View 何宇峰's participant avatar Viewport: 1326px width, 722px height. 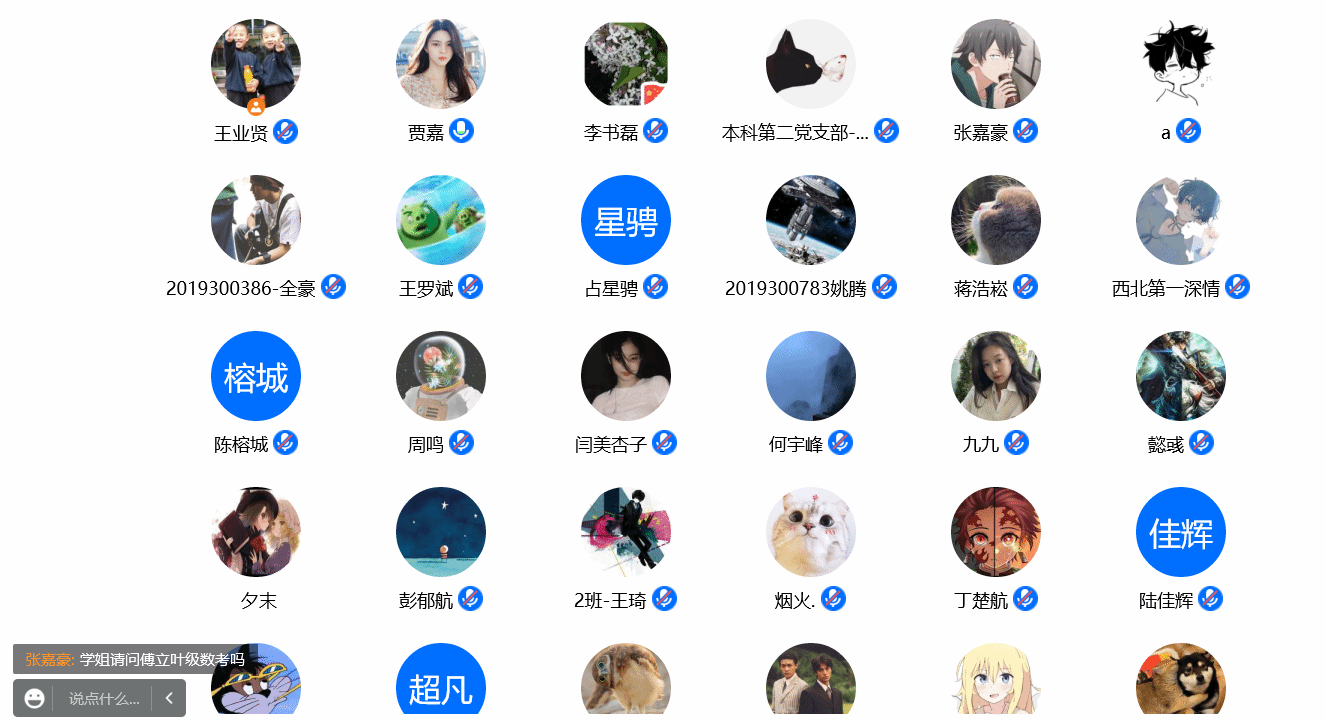(x=811, y=376)
